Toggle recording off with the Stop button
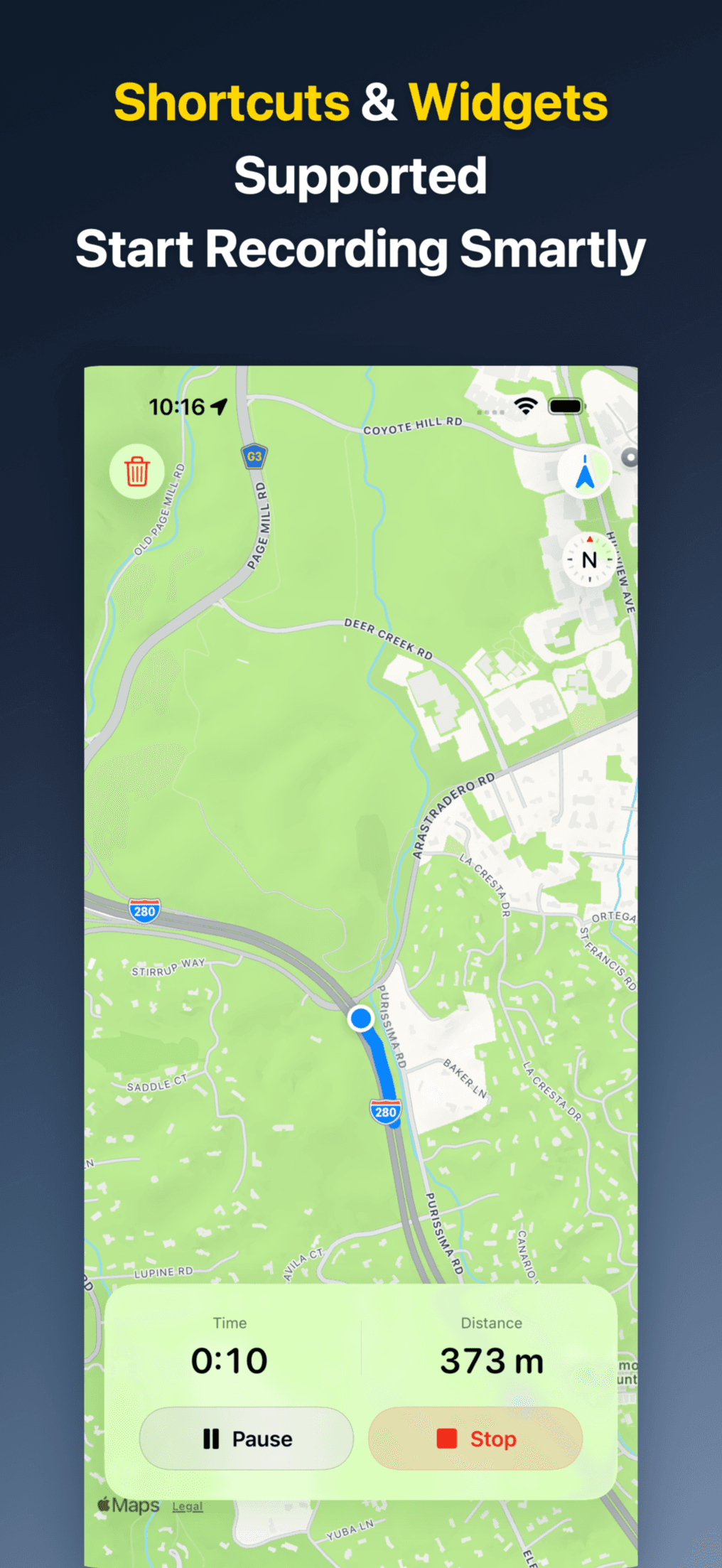This screenshot has height=1568, width=722. point(474,1439)
